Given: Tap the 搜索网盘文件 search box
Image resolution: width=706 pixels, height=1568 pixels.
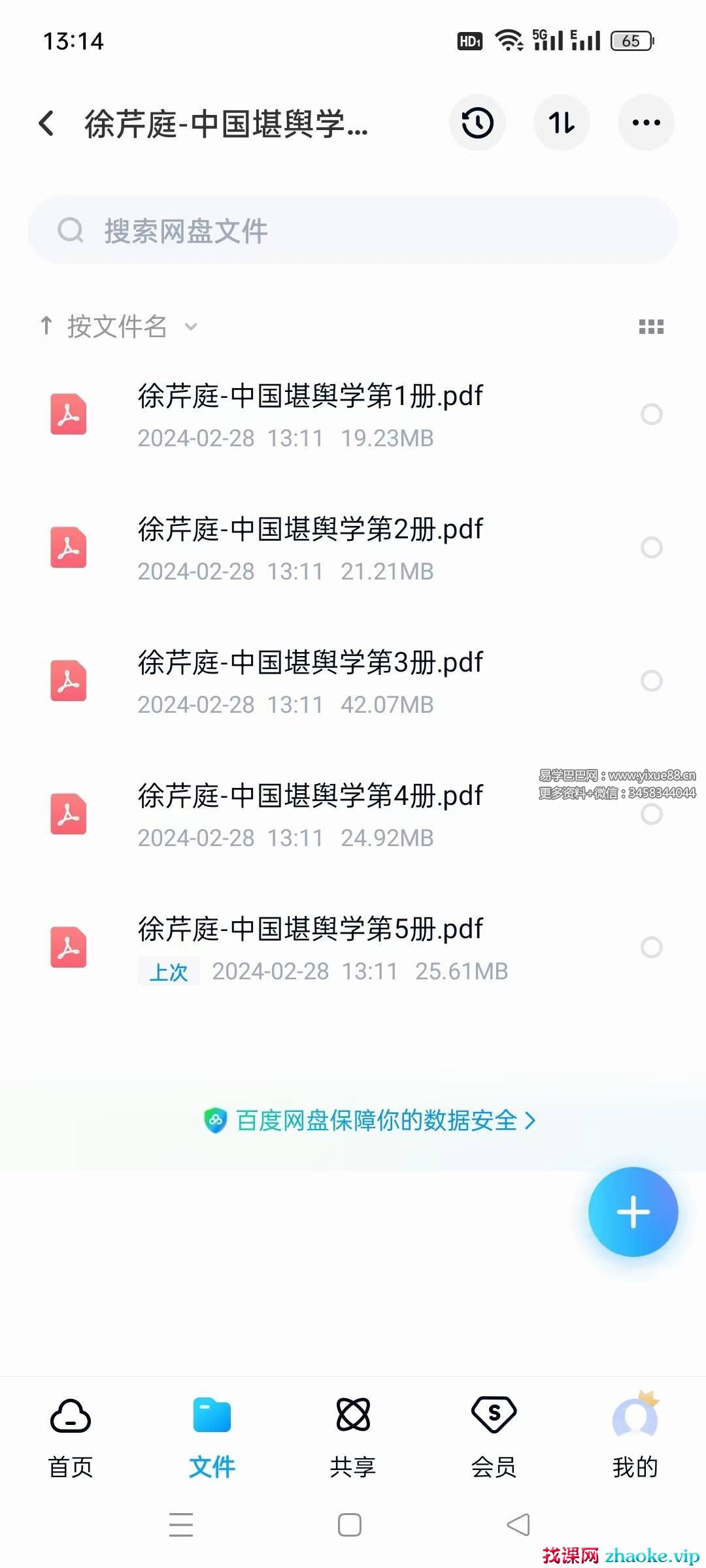Looking at the screenshot, I should point(353,231).
